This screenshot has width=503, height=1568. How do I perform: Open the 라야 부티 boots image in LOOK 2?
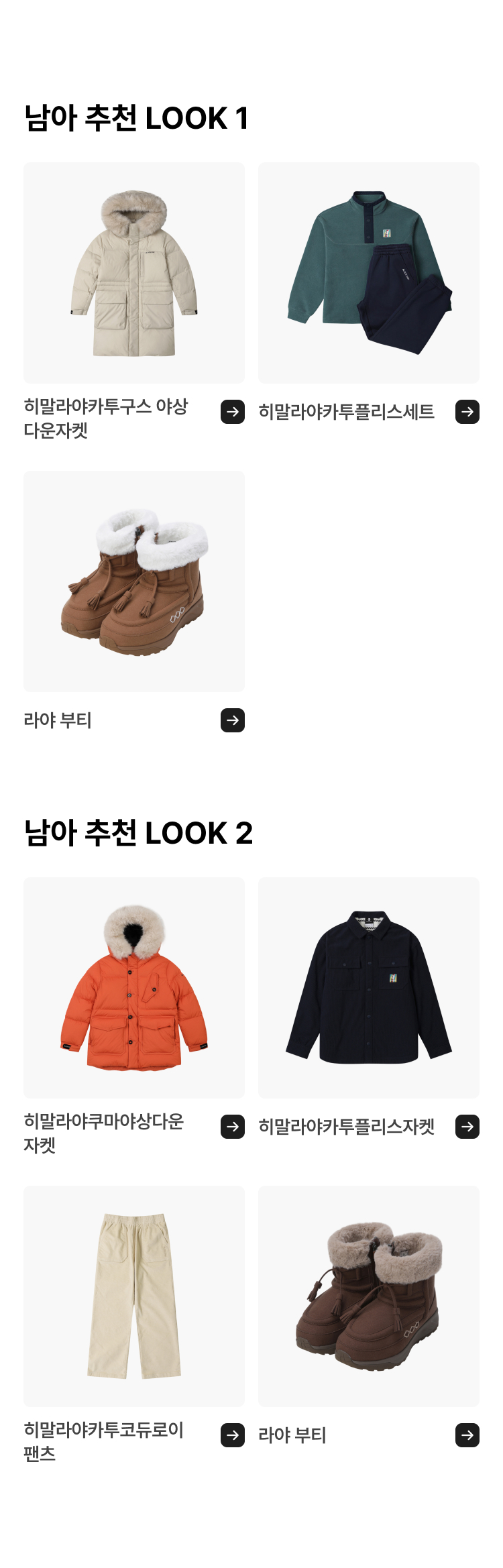pos(369,1296)
